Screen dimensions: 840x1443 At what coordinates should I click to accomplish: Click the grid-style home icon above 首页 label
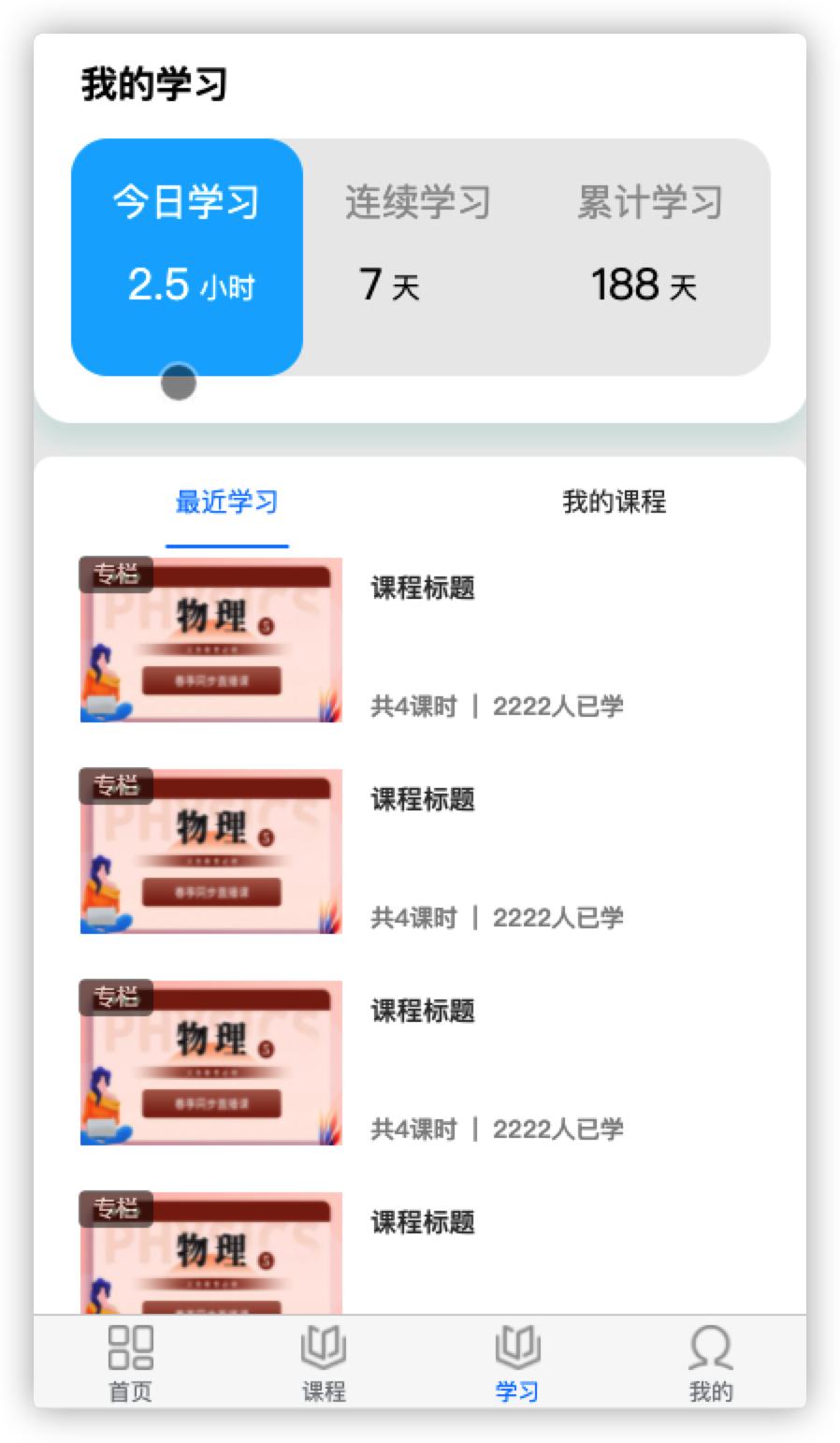133,1346
